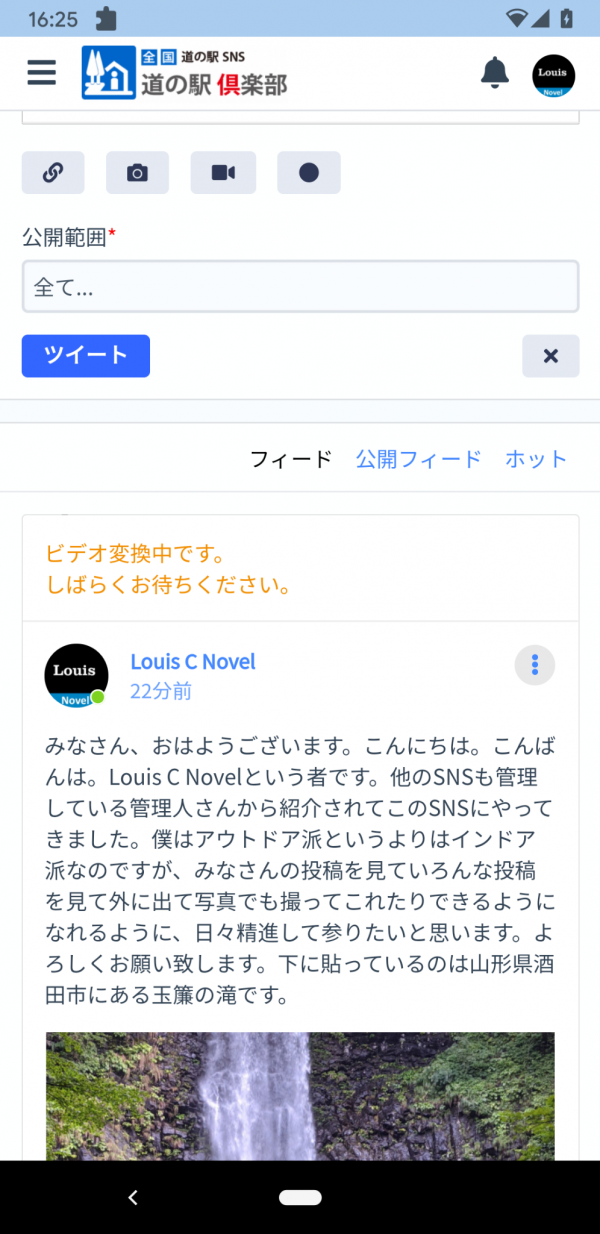The height and width of the screenshot is (1234, 600).
Task: View the waterfall photo in the post
Action: [x=300, y=1095]
